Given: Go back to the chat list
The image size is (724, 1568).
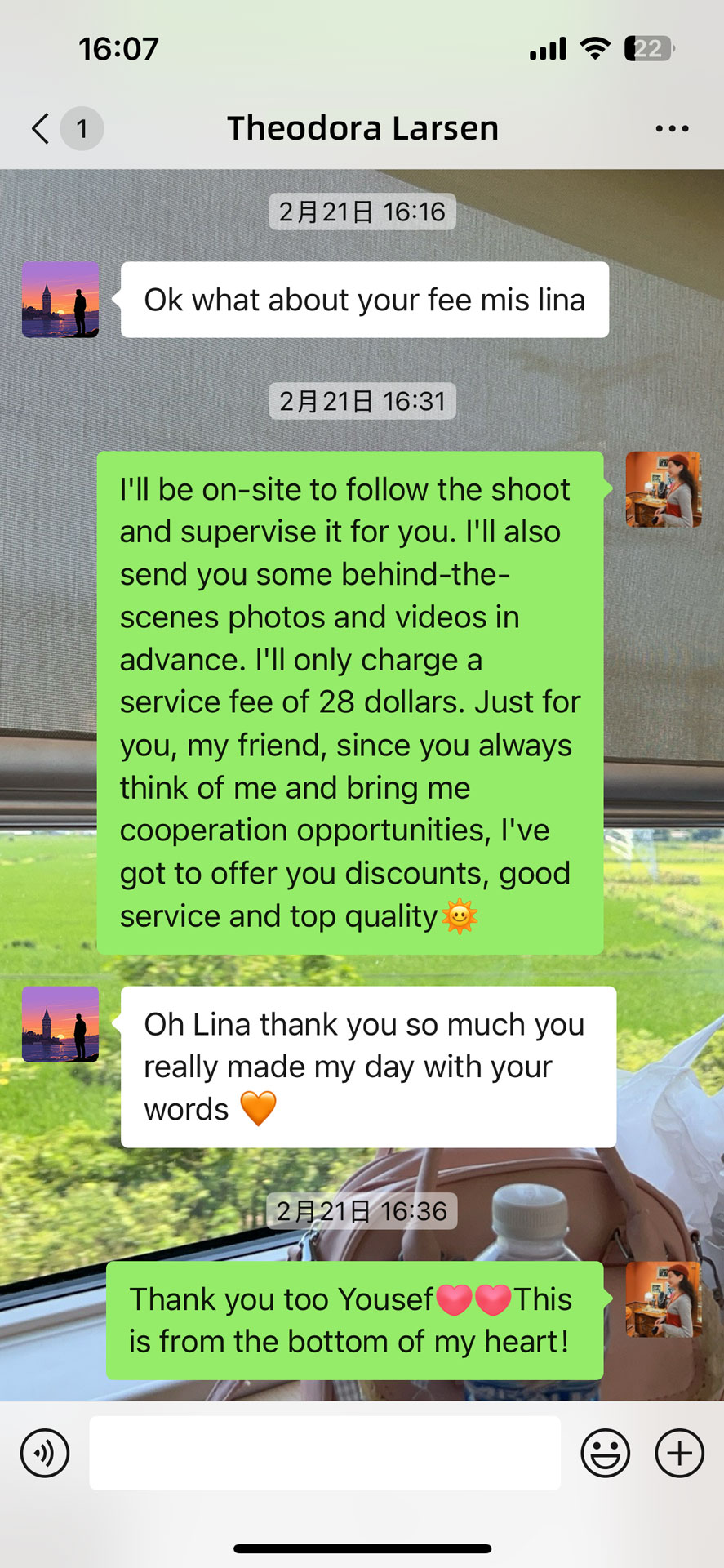Looking at the screenshot, I should (41, 128).
